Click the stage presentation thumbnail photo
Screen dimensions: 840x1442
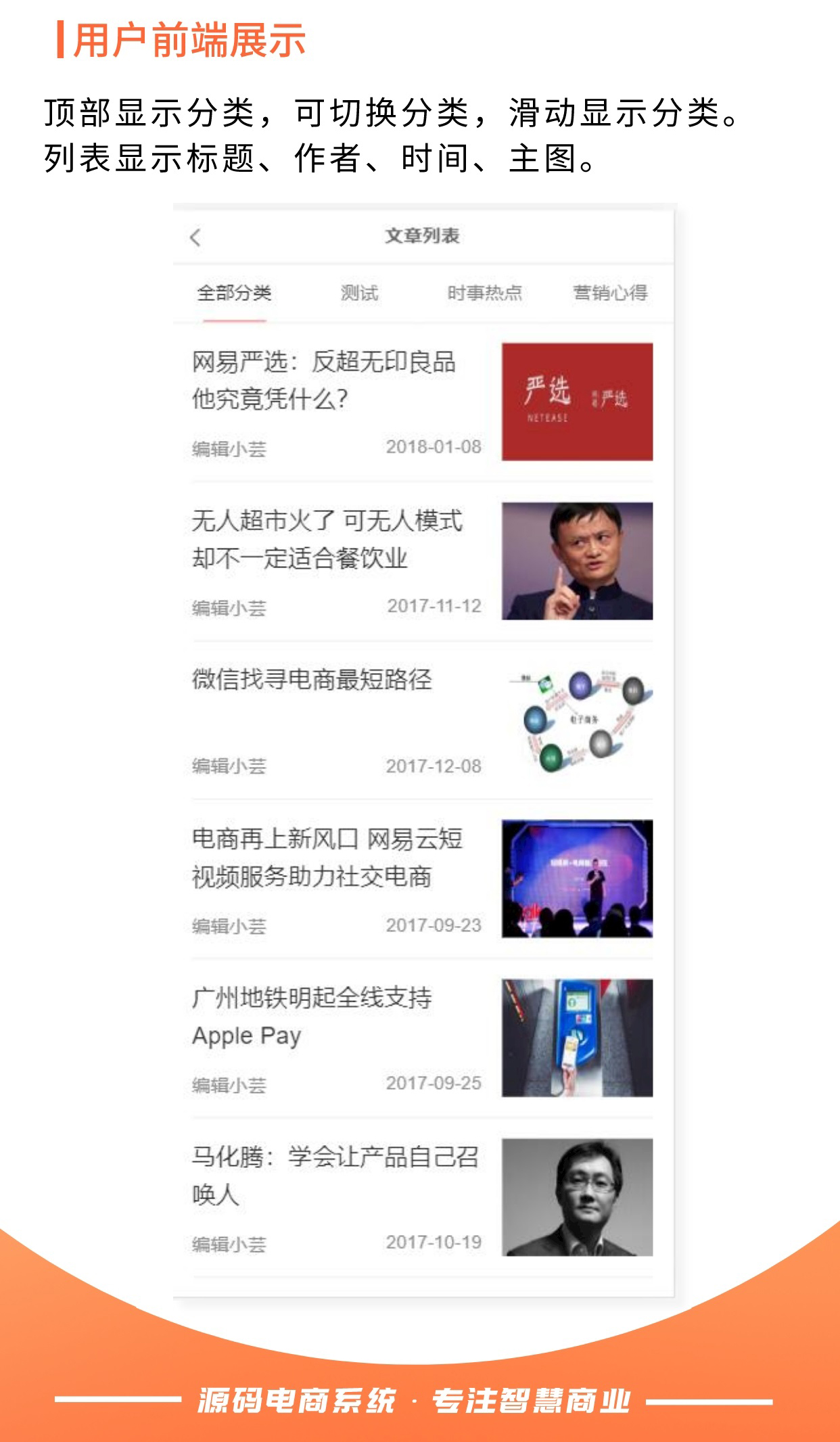(576, 881)
